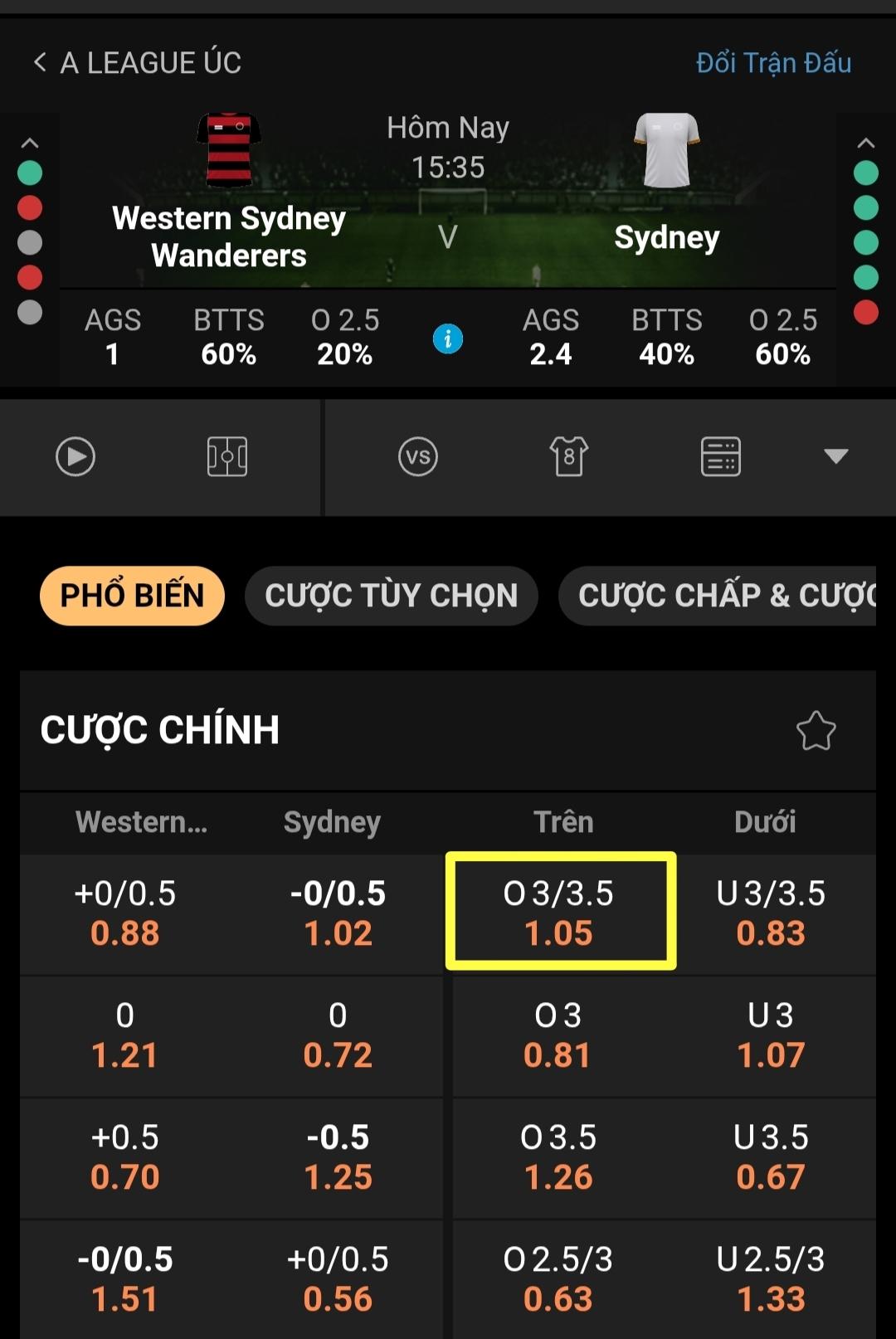Choose Over 3 at odds 0.81
The image size is (896, 1339).
[x=558, y=1035]
